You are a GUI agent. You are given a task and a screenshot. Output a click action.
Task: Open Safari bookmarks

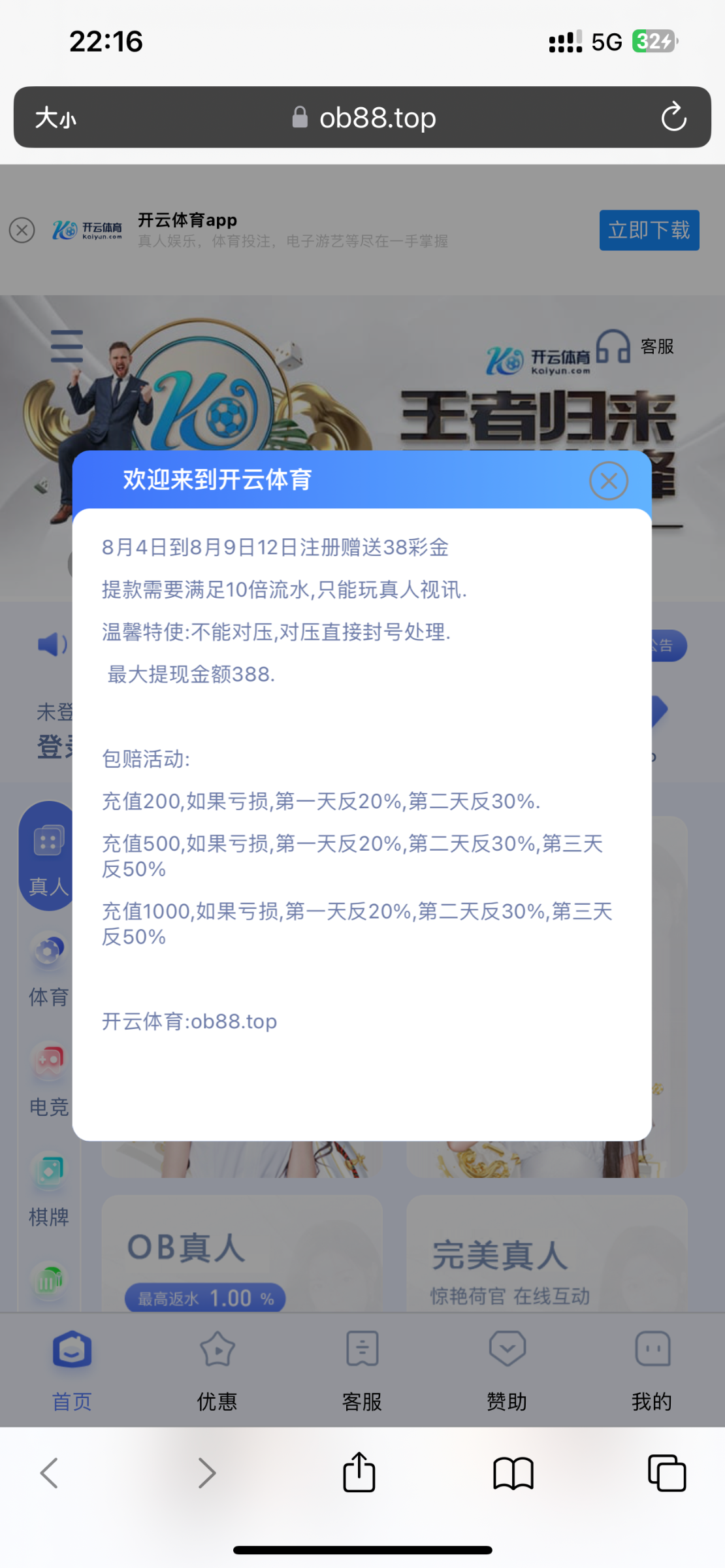pyautogui.click(x=513, y=1473)
